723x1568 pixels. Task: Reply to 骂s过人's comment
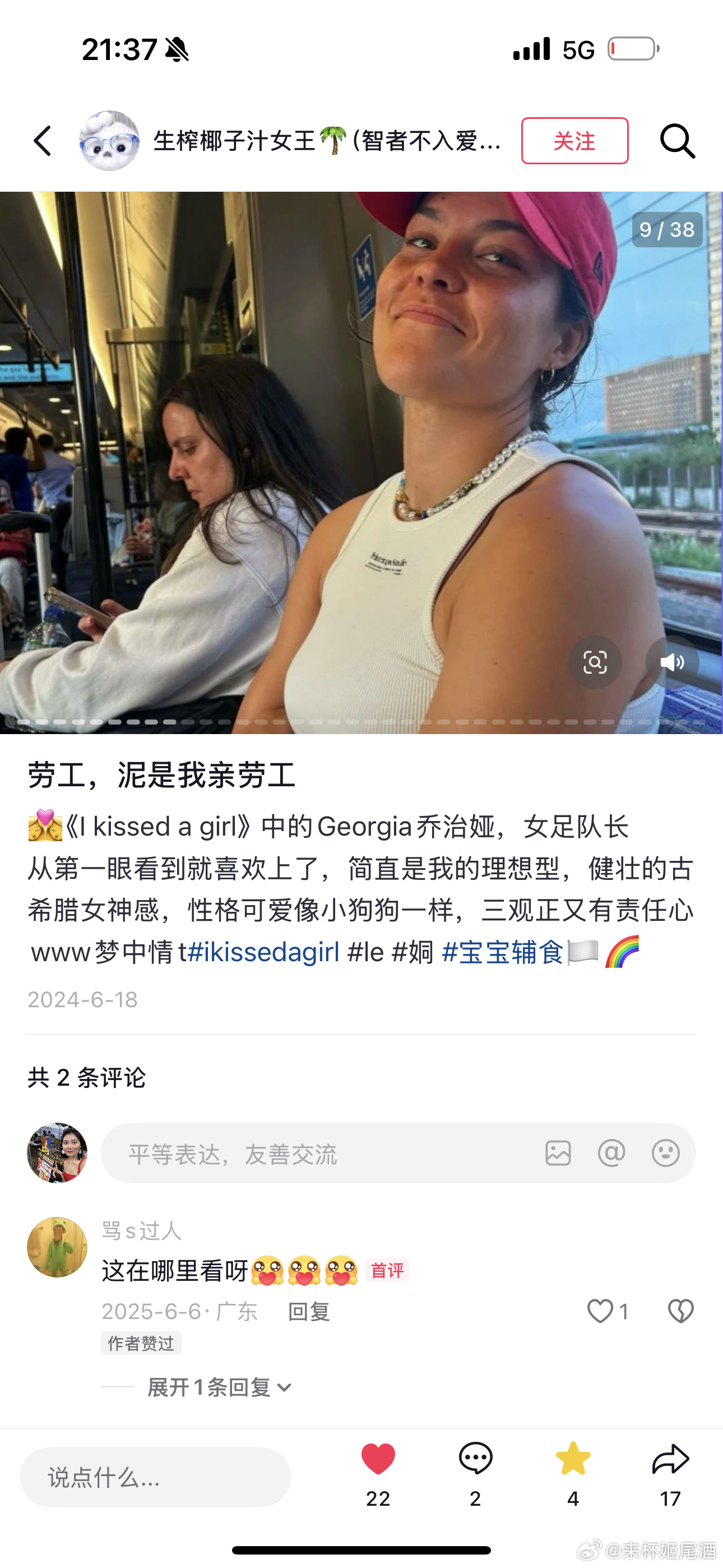click(309, 1312)
